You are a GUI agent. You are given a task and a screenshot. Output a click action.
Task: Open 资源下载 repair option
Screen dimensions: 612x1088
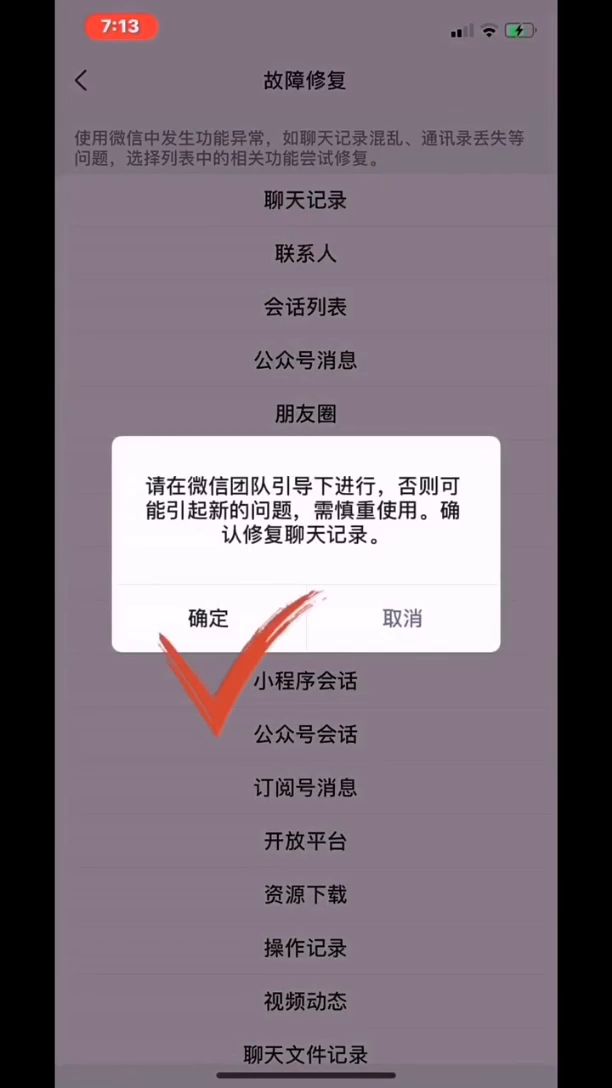(x=305, y=895)
